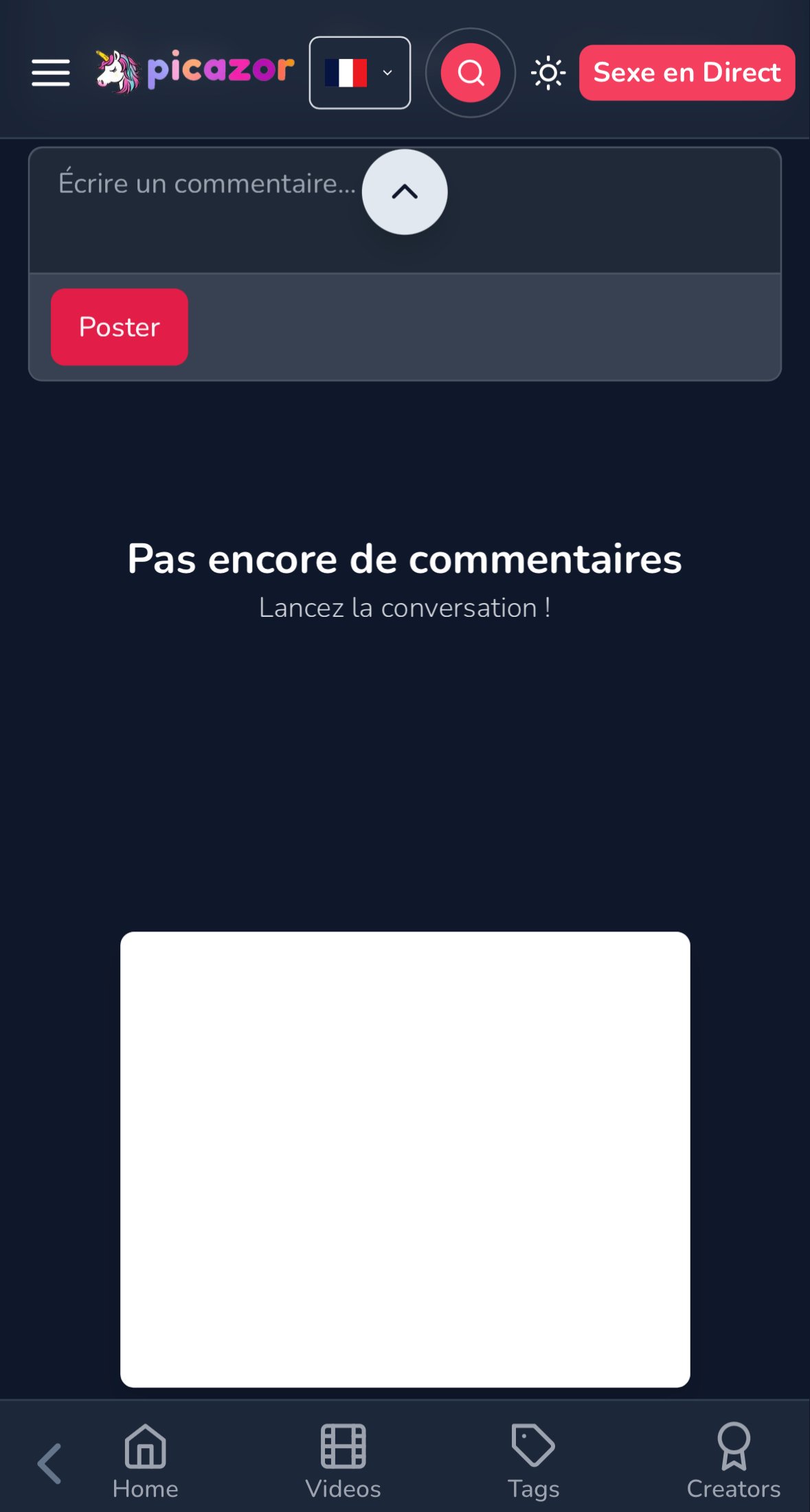Open the language dropdown with French flag
This screenshot has width=810, height=1512.
(x=360, y=73)
